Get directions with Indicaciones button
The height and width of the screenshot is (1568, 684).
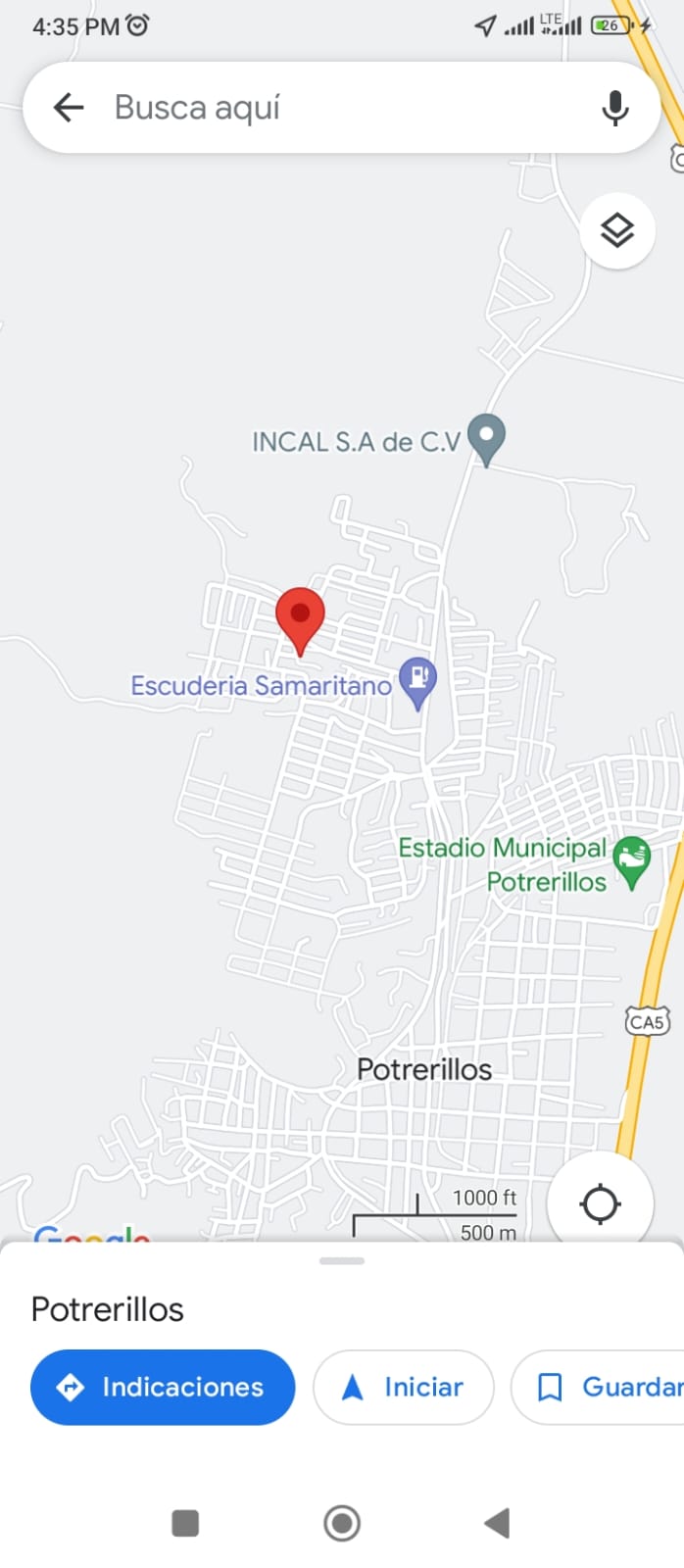click(163, 1387)
